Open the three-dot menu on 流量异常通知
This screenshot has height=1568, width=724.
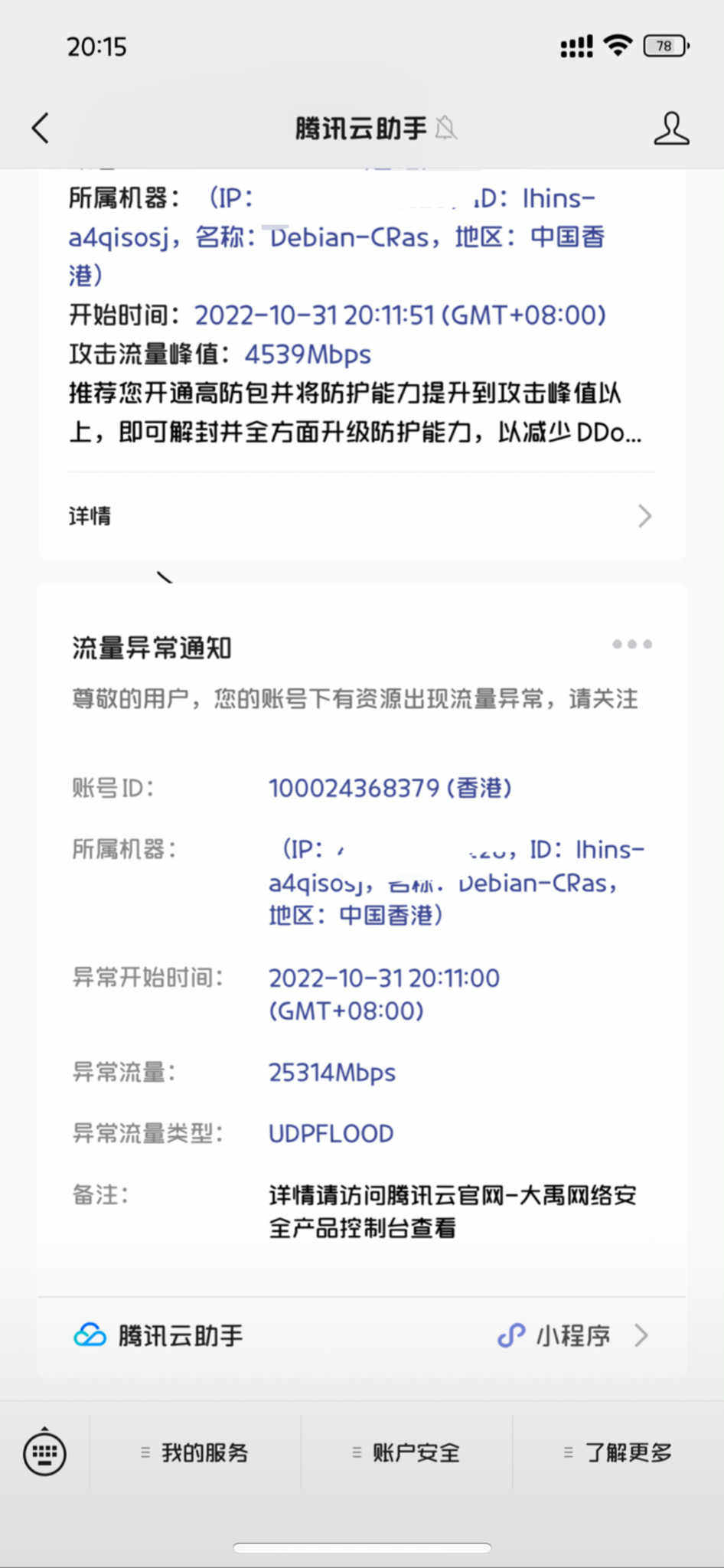tap(631, 645)
